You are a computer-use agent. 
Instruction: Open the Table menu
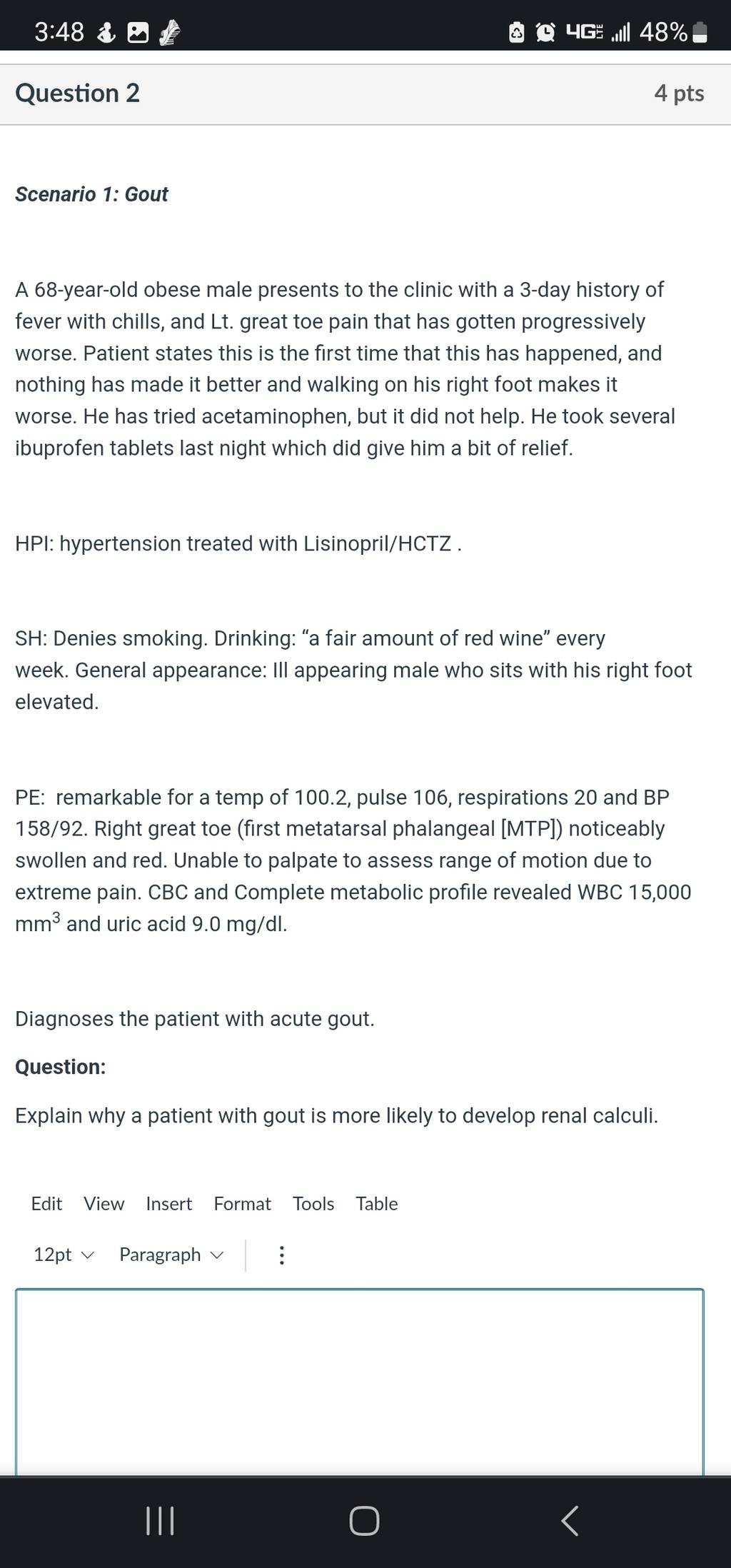tap(377, 1204)
